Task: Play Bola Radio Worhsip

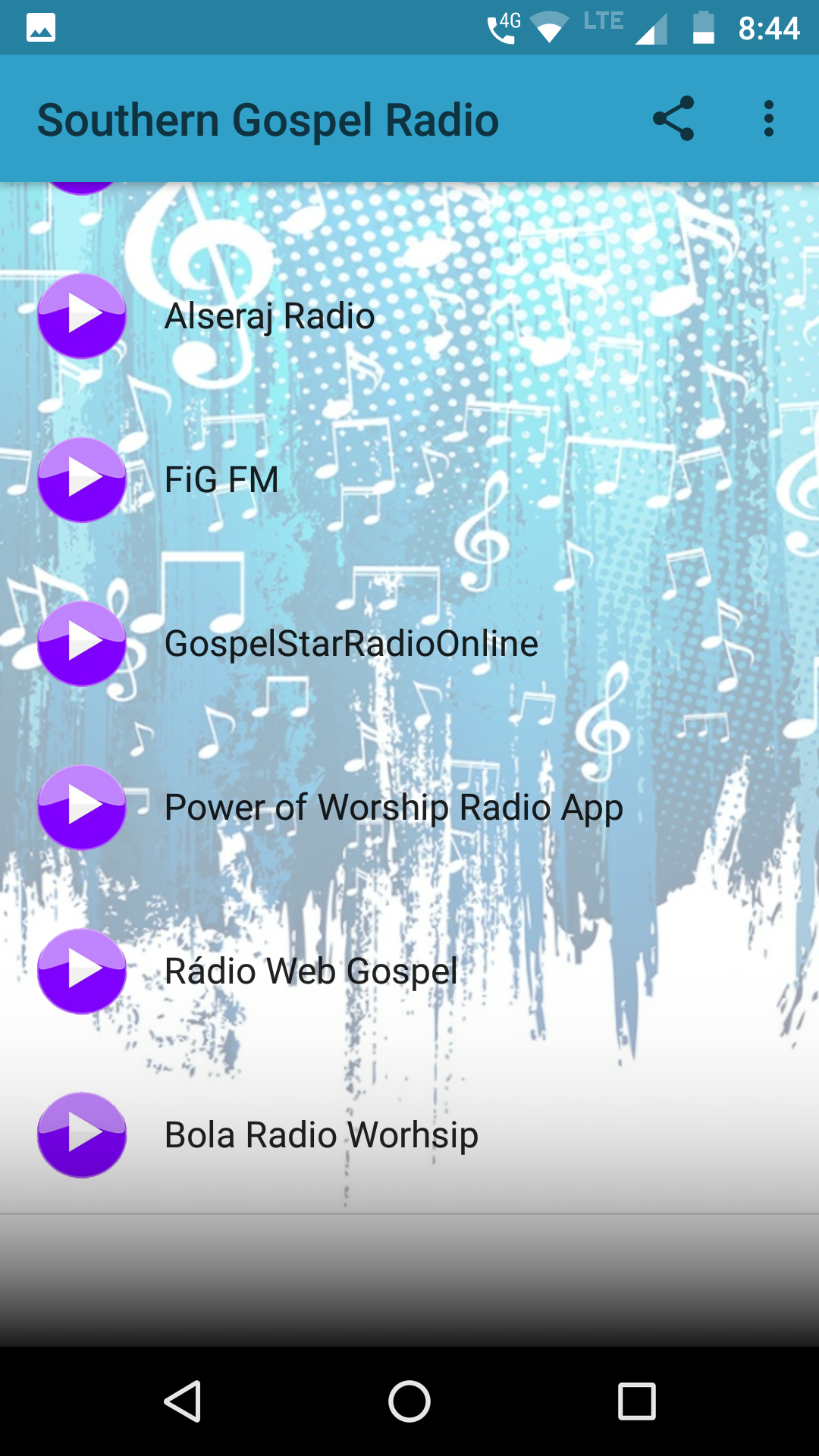Action: click(82, 1135)
